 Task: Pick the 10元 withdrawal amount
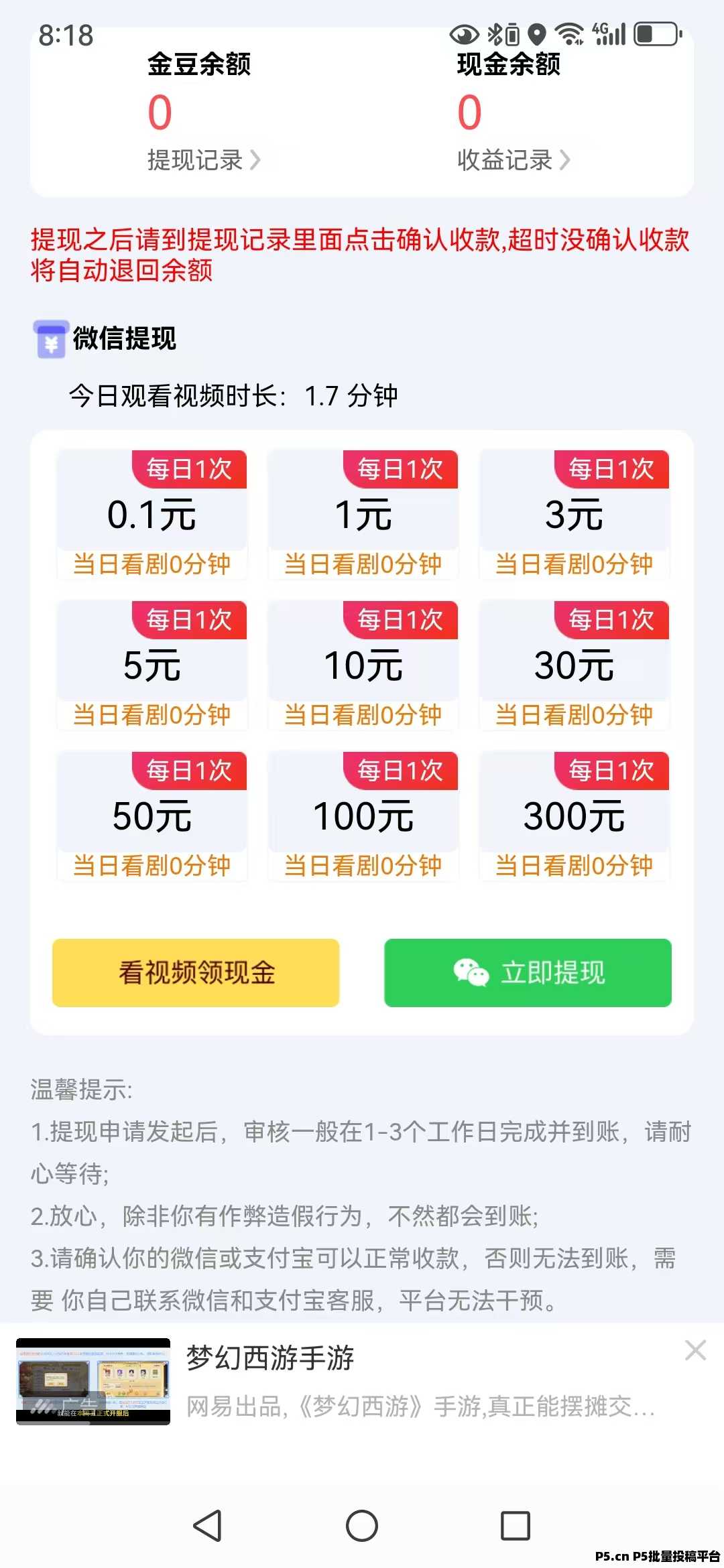click(x=363, y=665)
